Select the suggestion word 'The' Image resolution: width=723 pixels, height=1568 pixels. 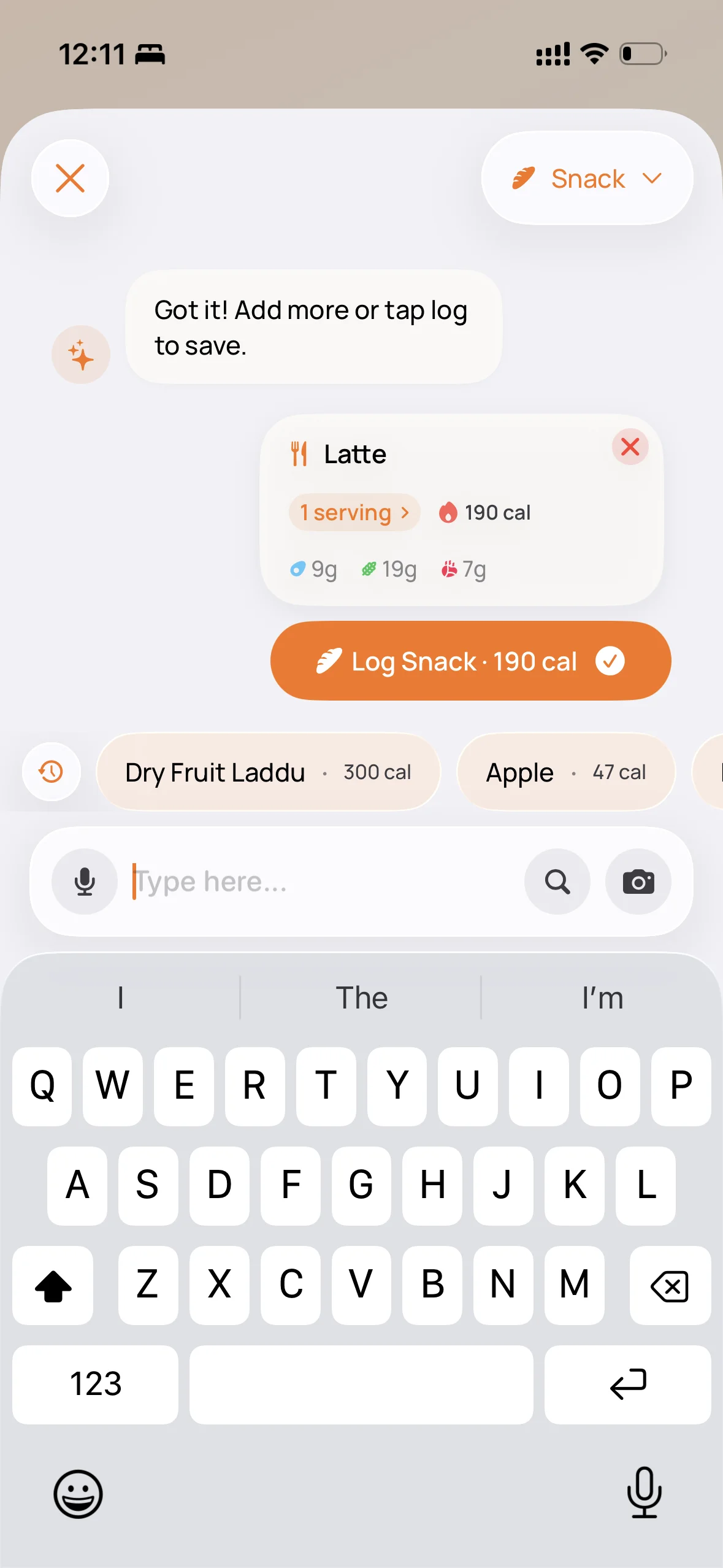(x=362, y=997)
